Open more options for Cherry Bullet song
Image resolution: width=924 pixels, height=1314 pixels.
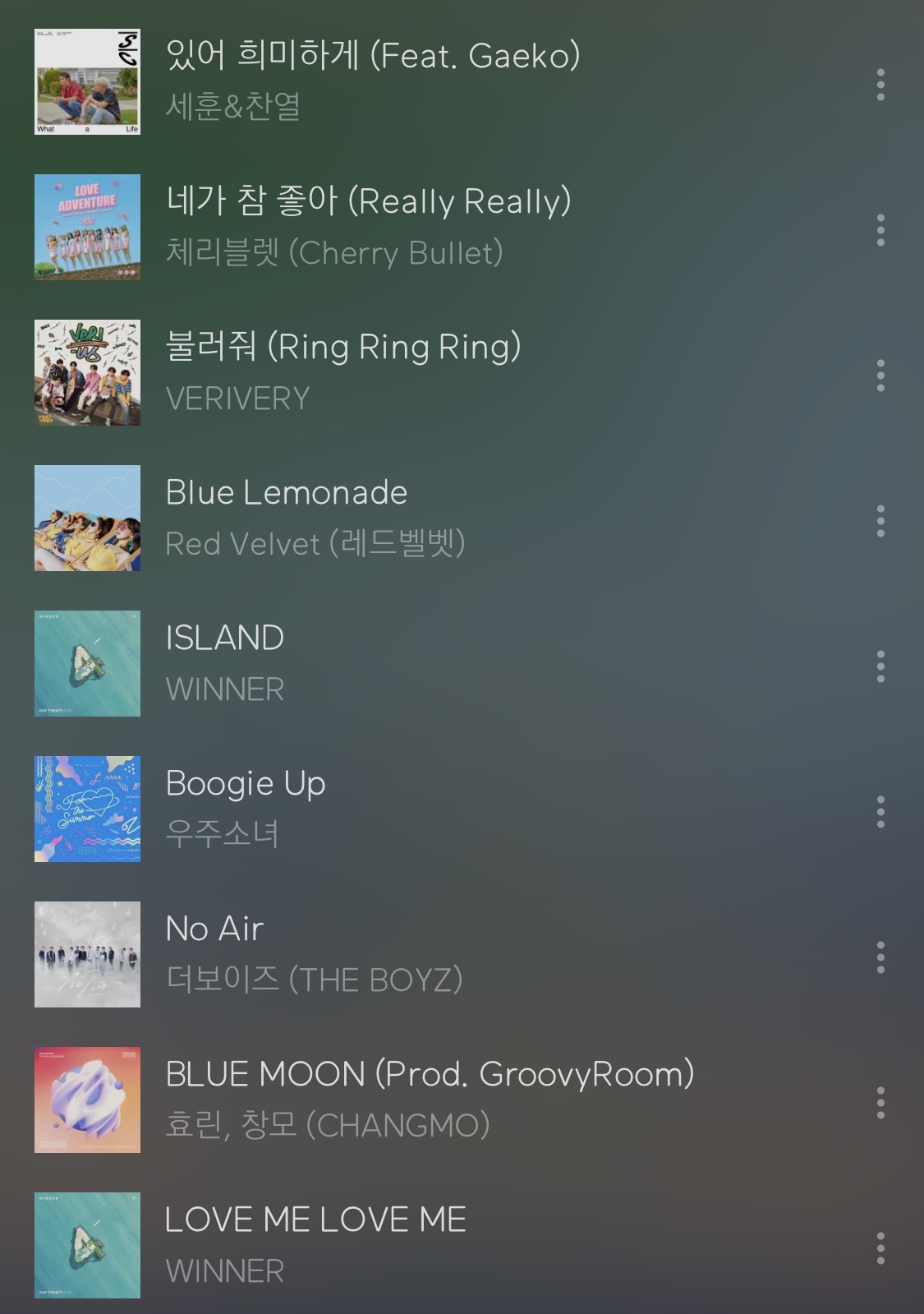880,230
